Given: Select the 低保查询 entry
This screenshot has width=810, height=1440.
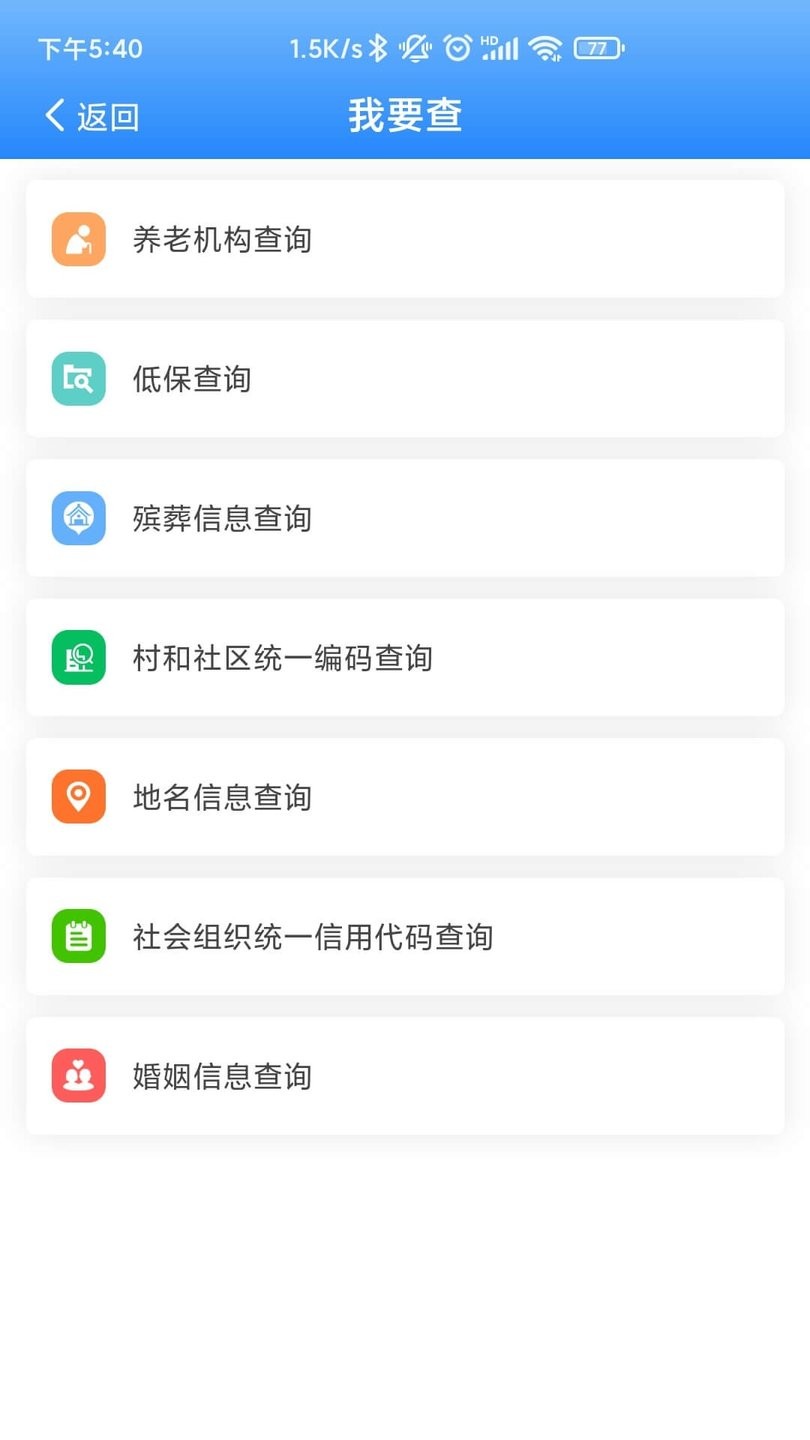Looking at the screenshot, I should tap(405, 379).
